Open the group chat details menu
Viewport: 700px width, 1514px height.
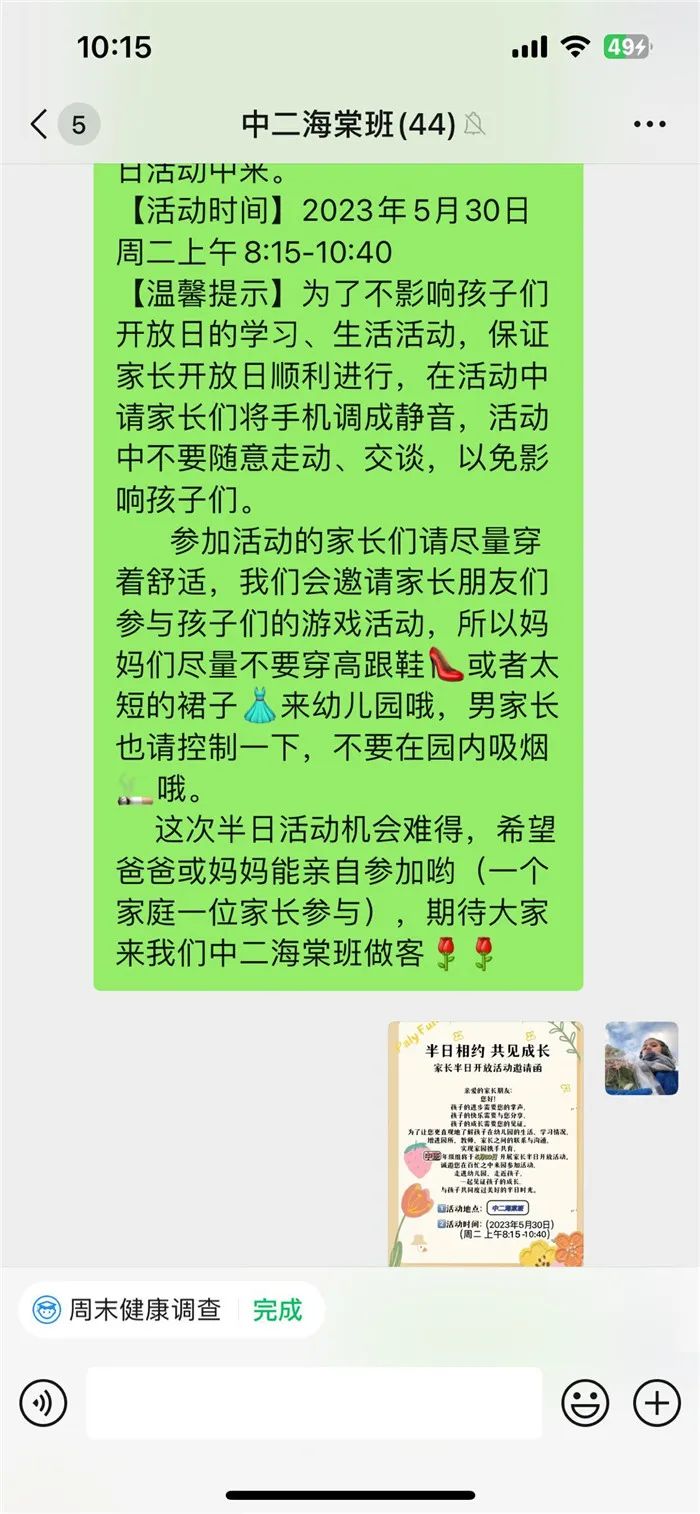(649, 125)
